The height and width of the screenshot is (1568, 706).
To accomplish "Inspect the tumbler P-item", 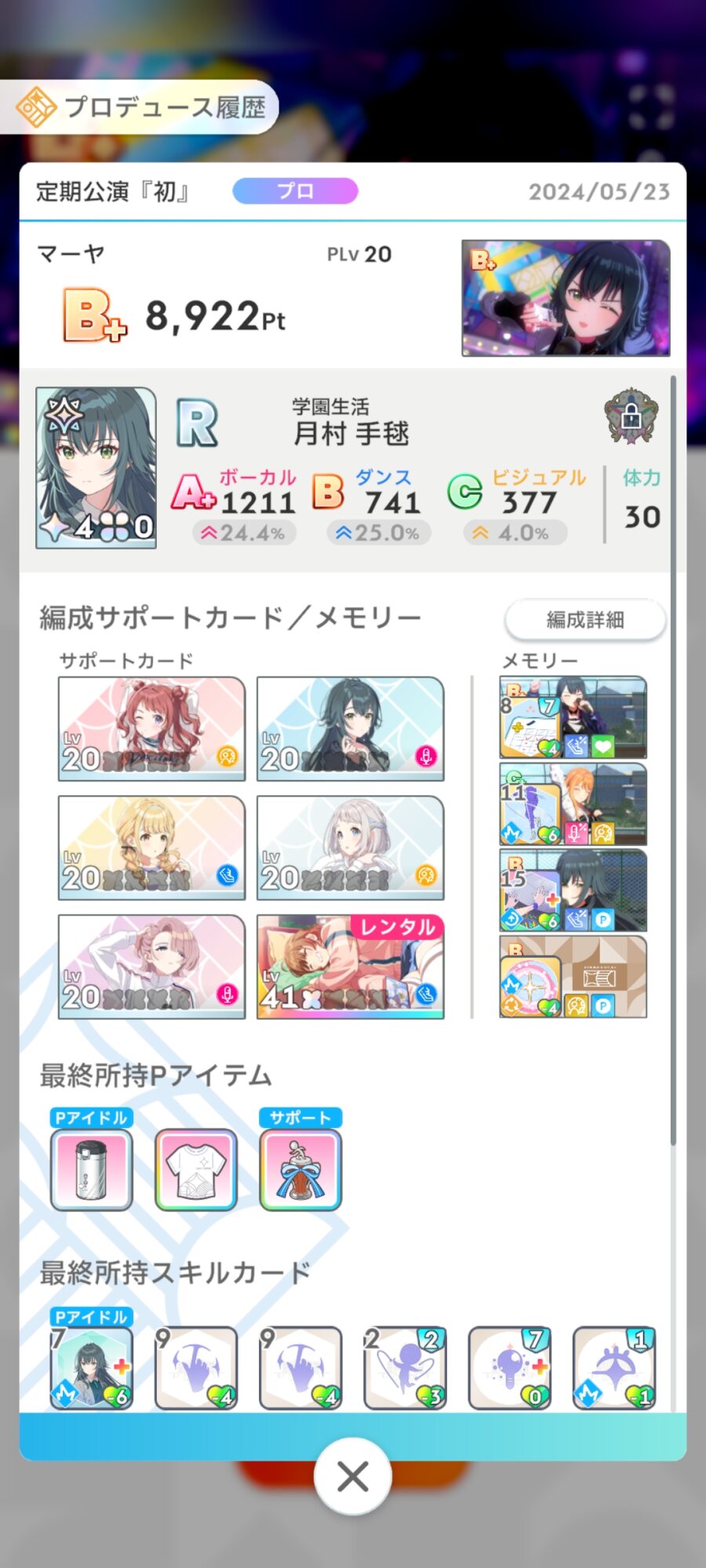I will click(x=91, y=1170).
